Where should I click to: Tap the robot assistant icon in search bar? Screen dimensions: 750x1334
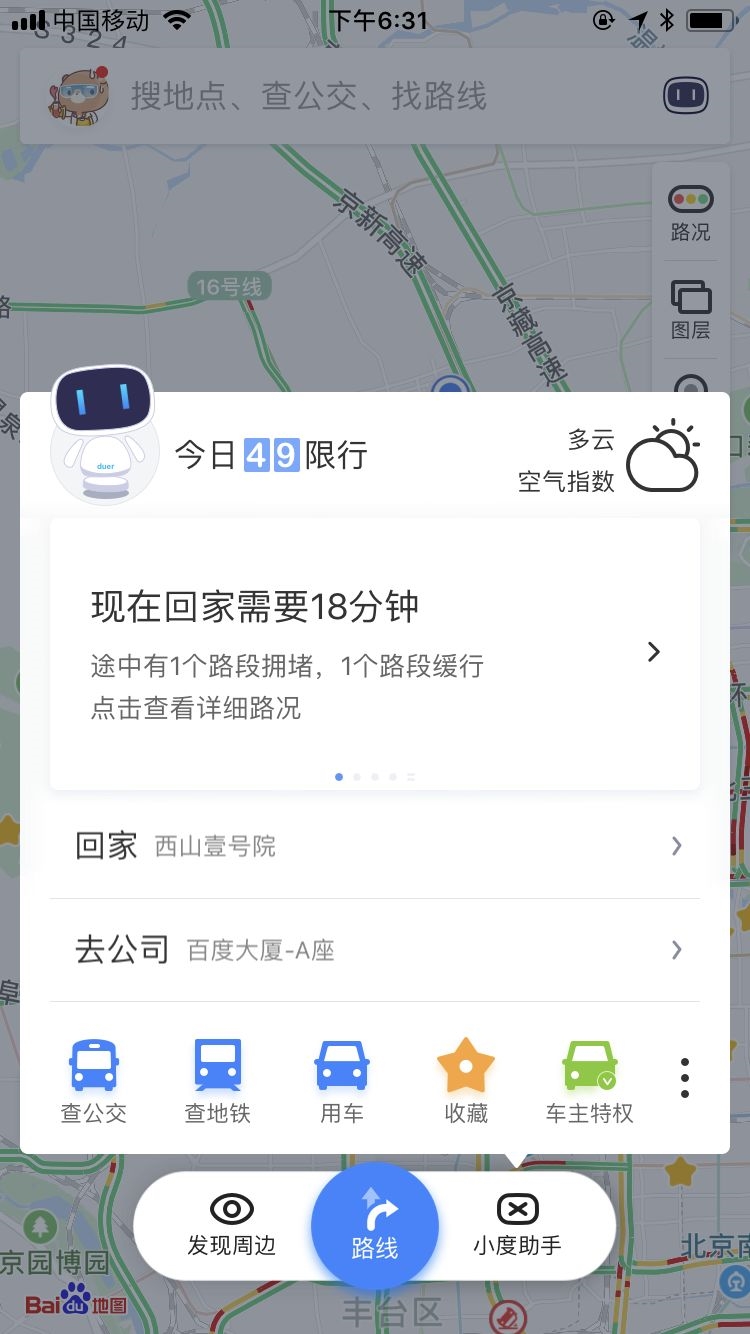[x=686, y=97]
